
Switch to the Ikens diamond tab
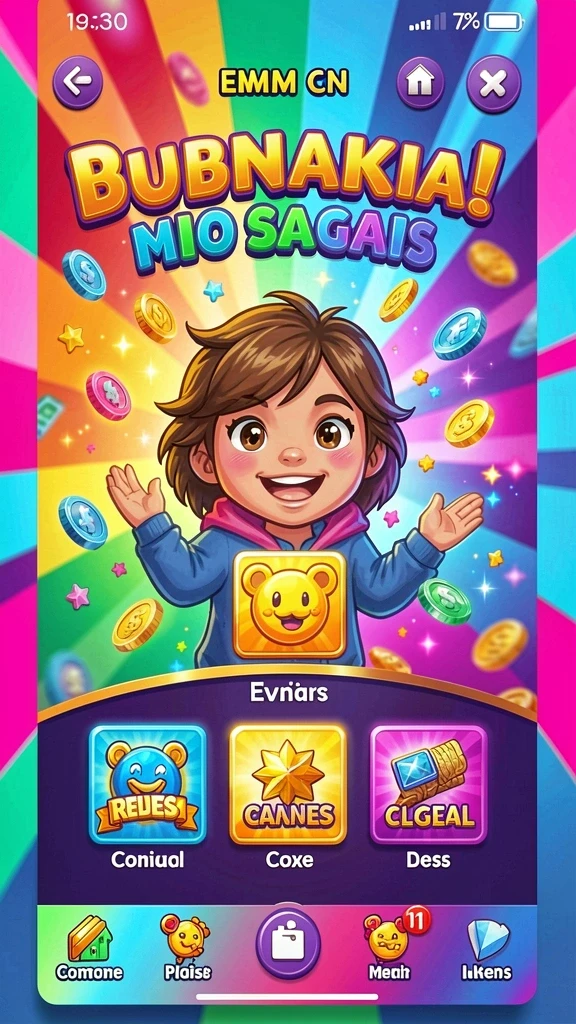(487, 948)
